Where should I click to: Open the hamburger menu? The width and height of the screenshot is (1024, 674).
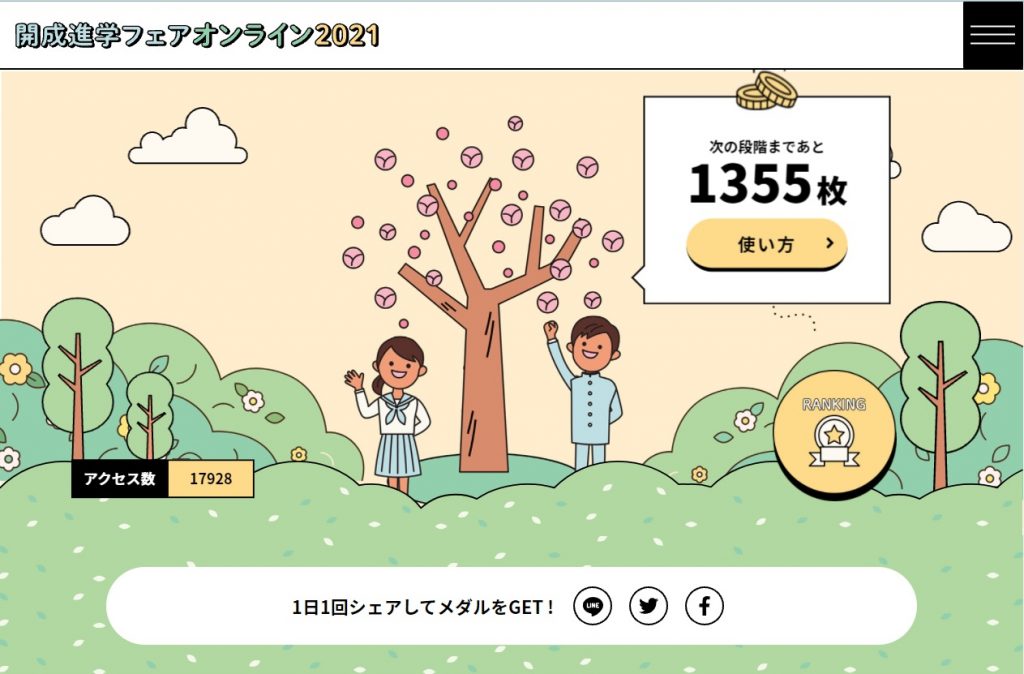[x=992, y=35]
